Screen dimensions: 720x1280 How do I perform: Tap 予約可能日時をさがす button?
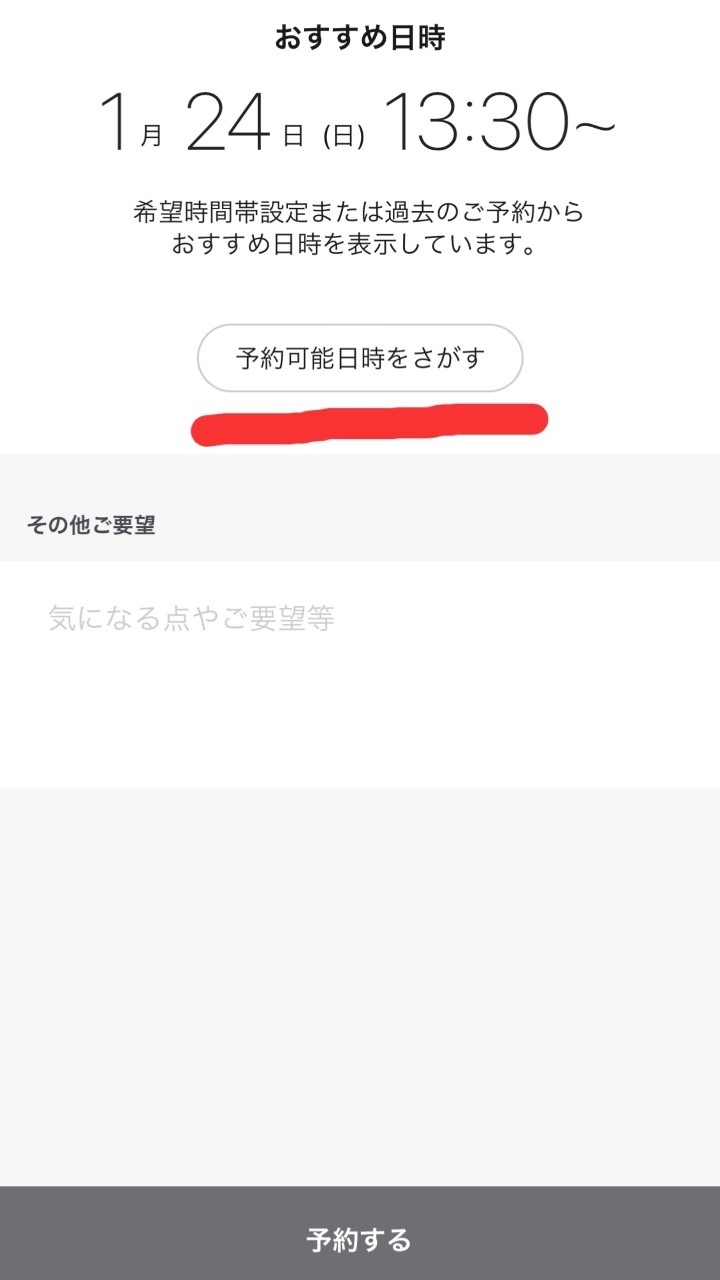360,358
